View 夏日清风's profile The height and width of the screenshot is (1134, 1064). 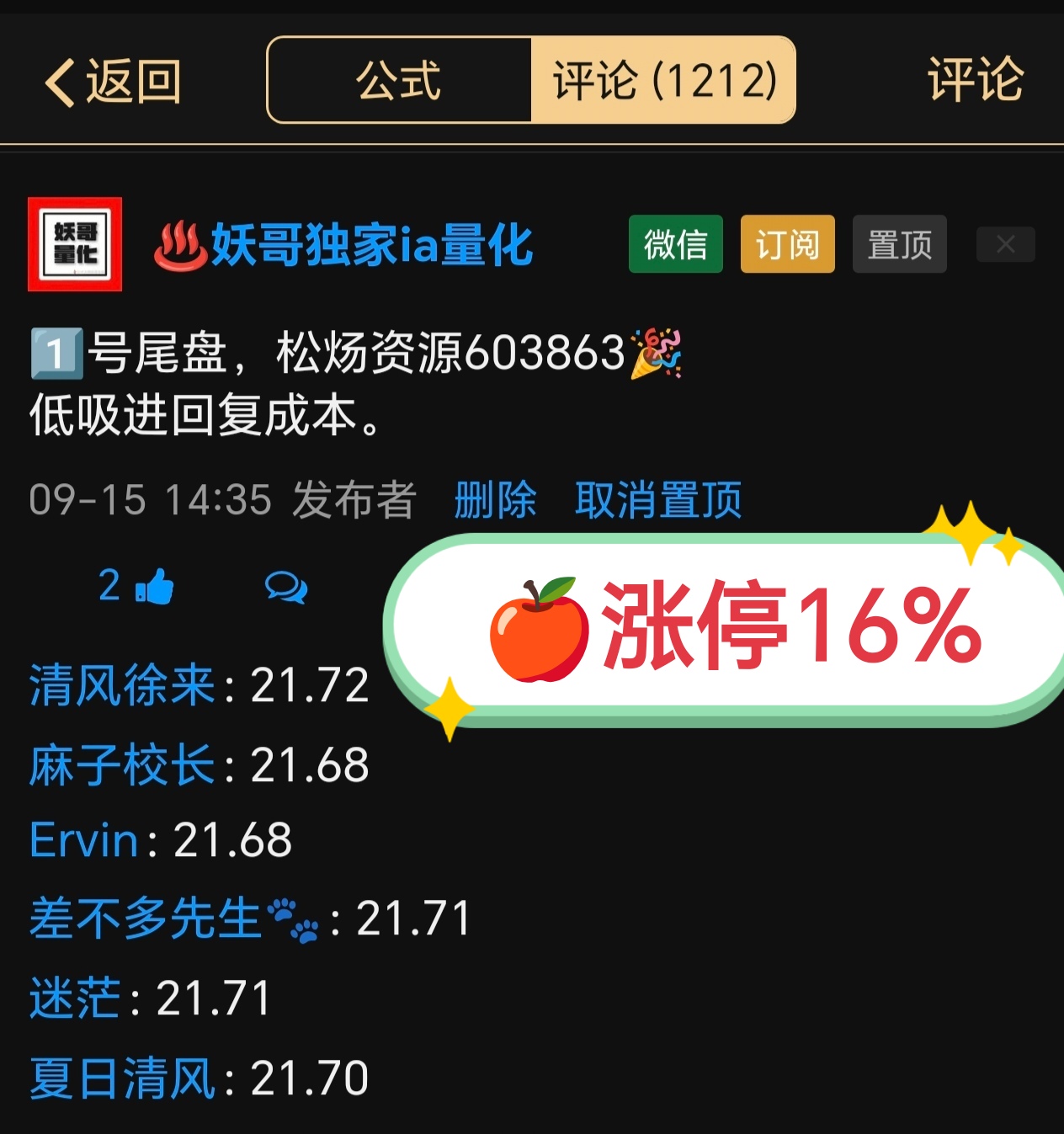point(122,1078)
